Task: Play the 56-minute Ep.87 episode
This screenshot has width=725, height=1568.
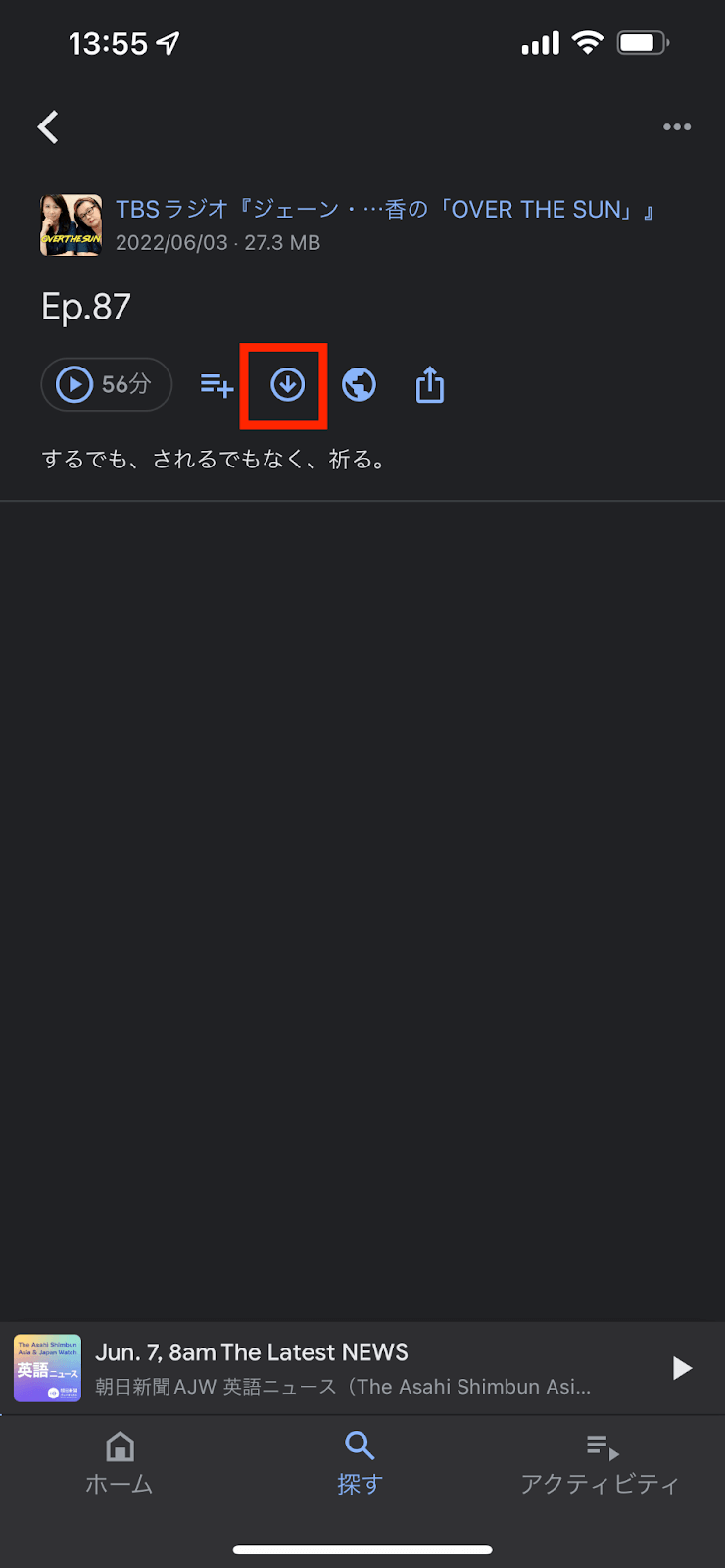Action: [x=106, y=384]
